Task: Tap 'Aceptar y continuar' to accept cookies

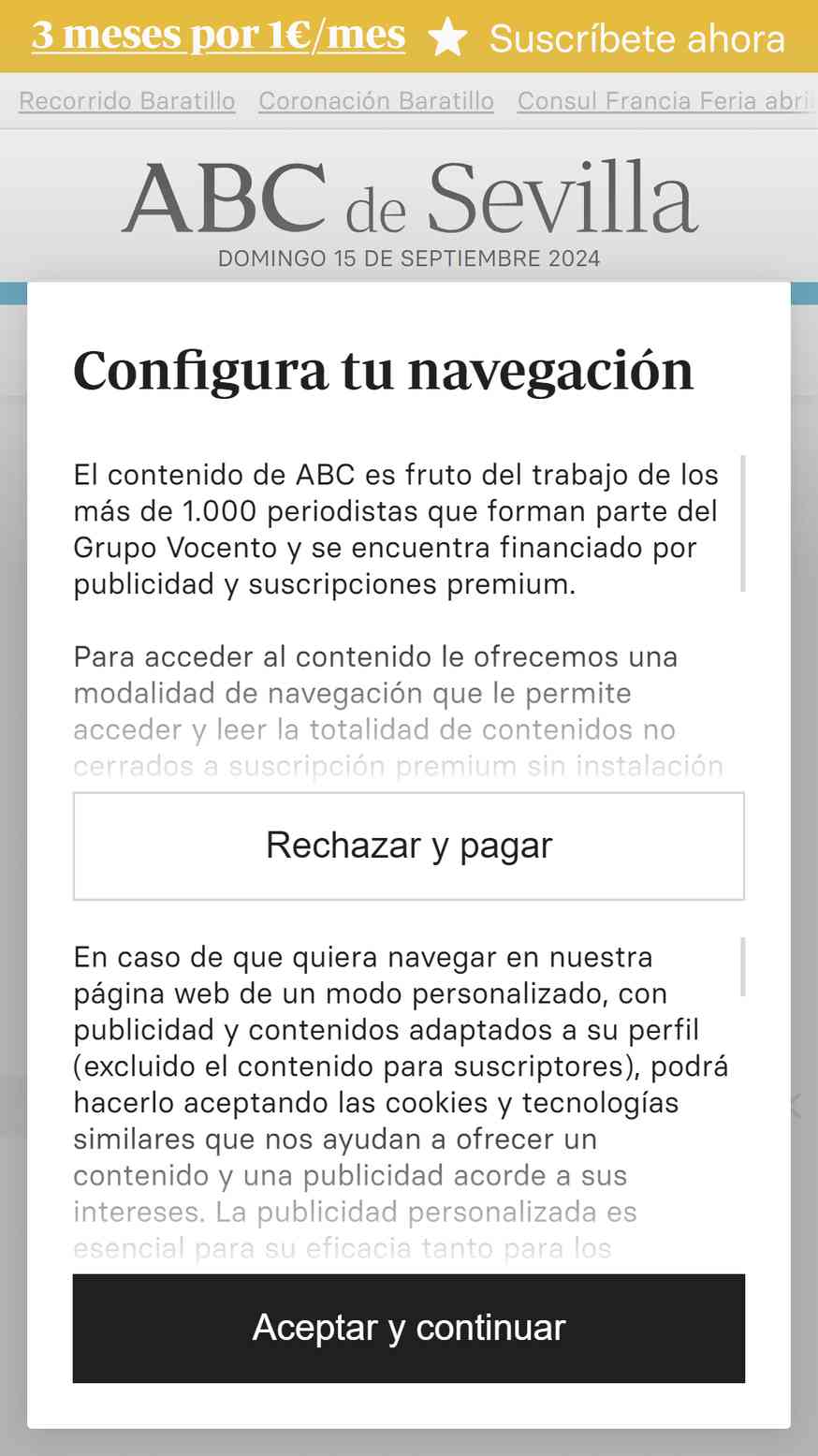Action: 409,1328
